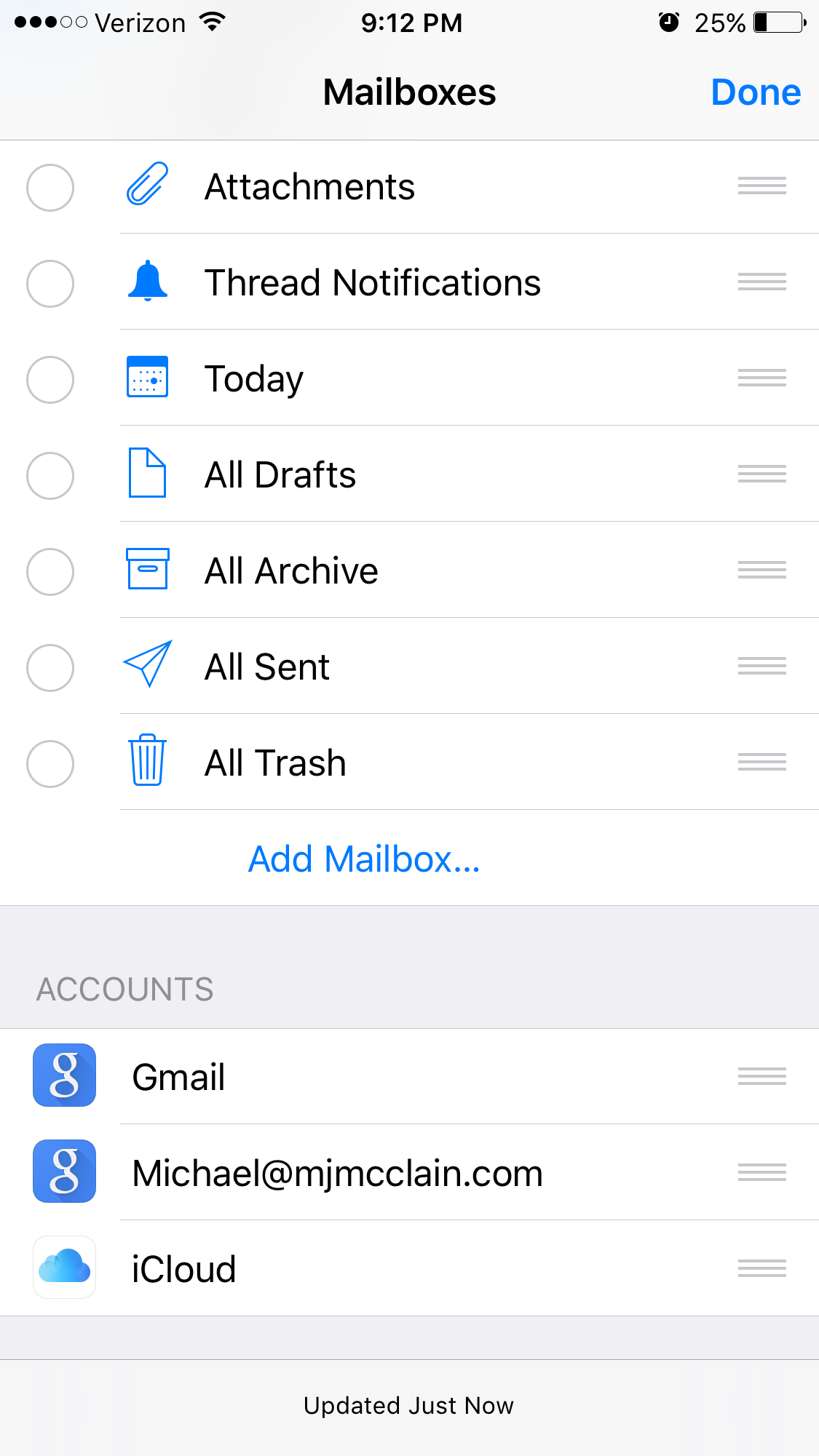Tap the reorder handle beside All Trash
The width and height of the screenshot is (819, 1456).
761,762
